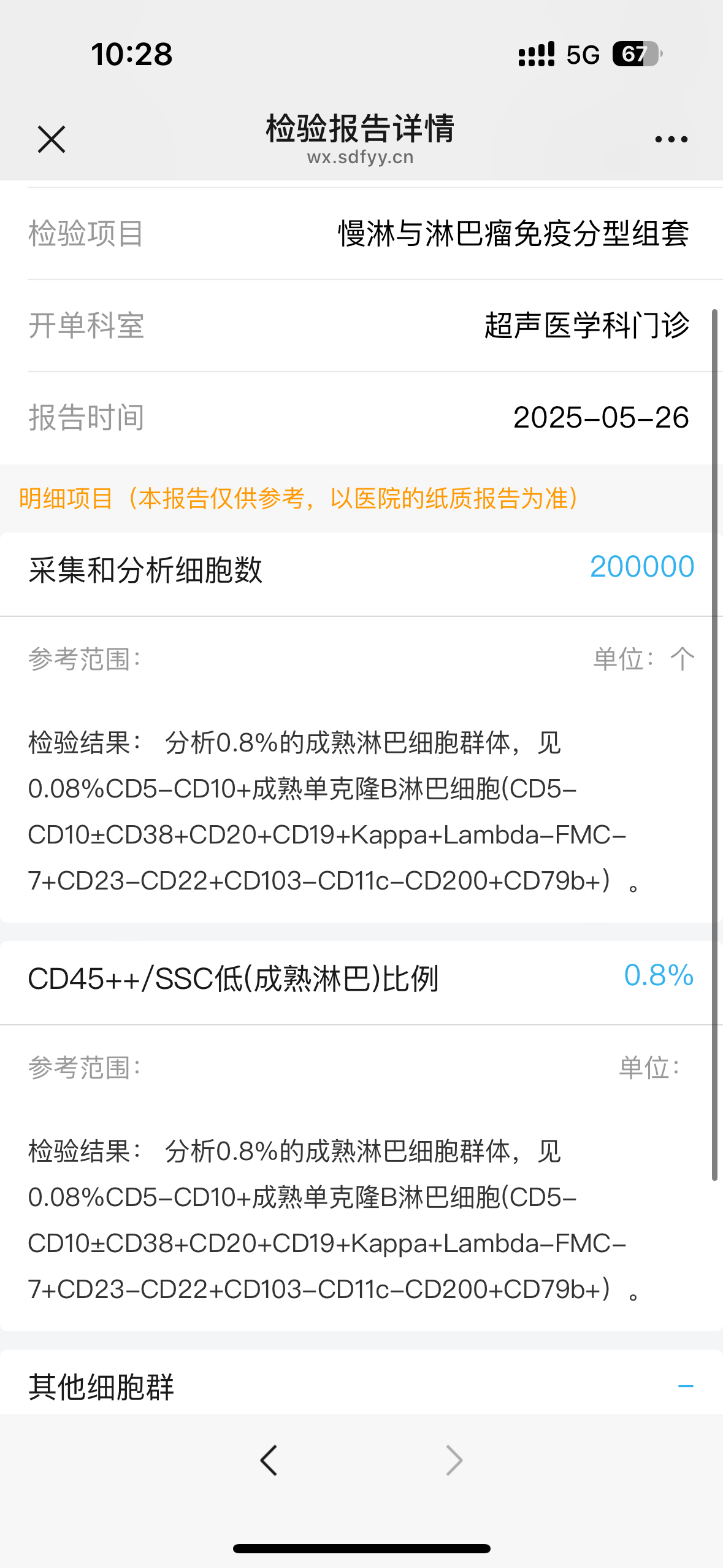Screen dimensions: 723x1568
Task: Open the three-dot more options menu
Action: point(671,140)
